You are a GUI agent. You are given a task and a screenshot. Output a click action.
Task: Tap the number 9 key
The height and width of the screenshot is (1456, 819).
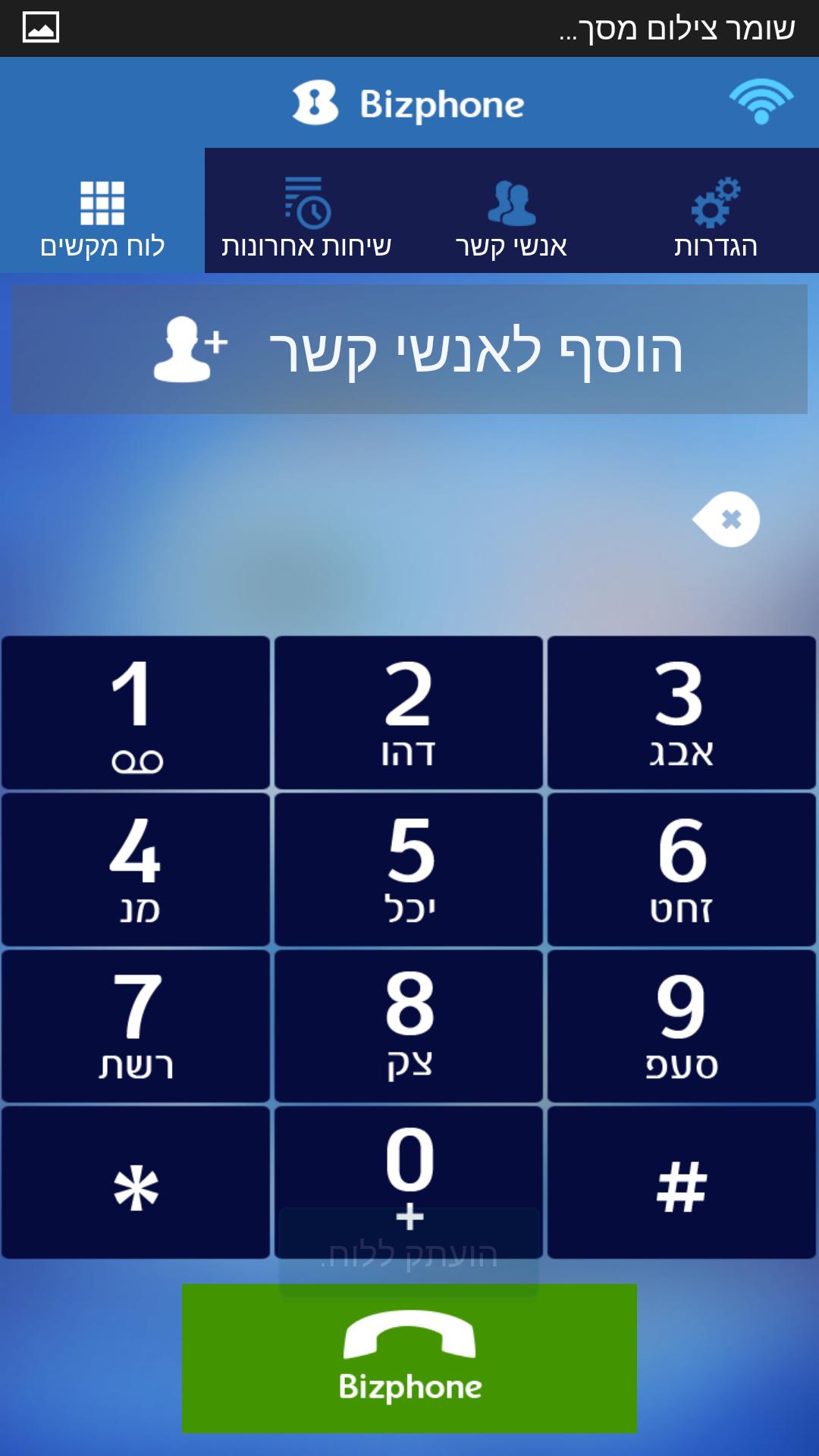click(x=681, y=1024)
